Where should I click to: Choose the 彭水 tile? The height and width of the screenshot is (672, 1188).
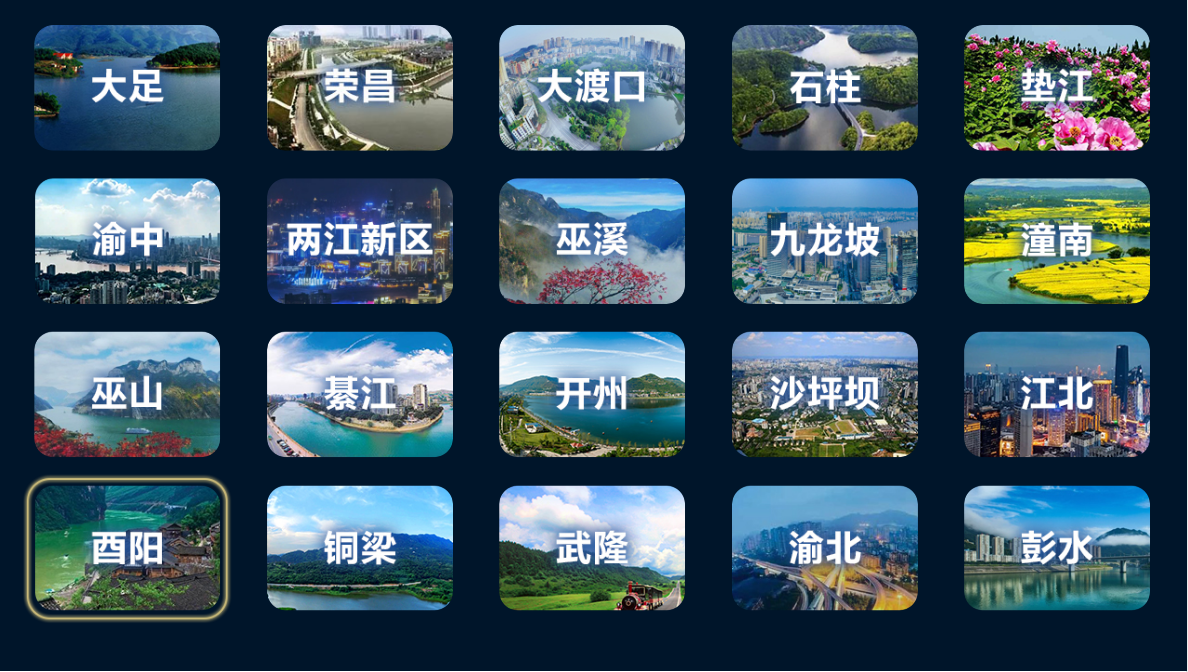[x=1056, y=548]
